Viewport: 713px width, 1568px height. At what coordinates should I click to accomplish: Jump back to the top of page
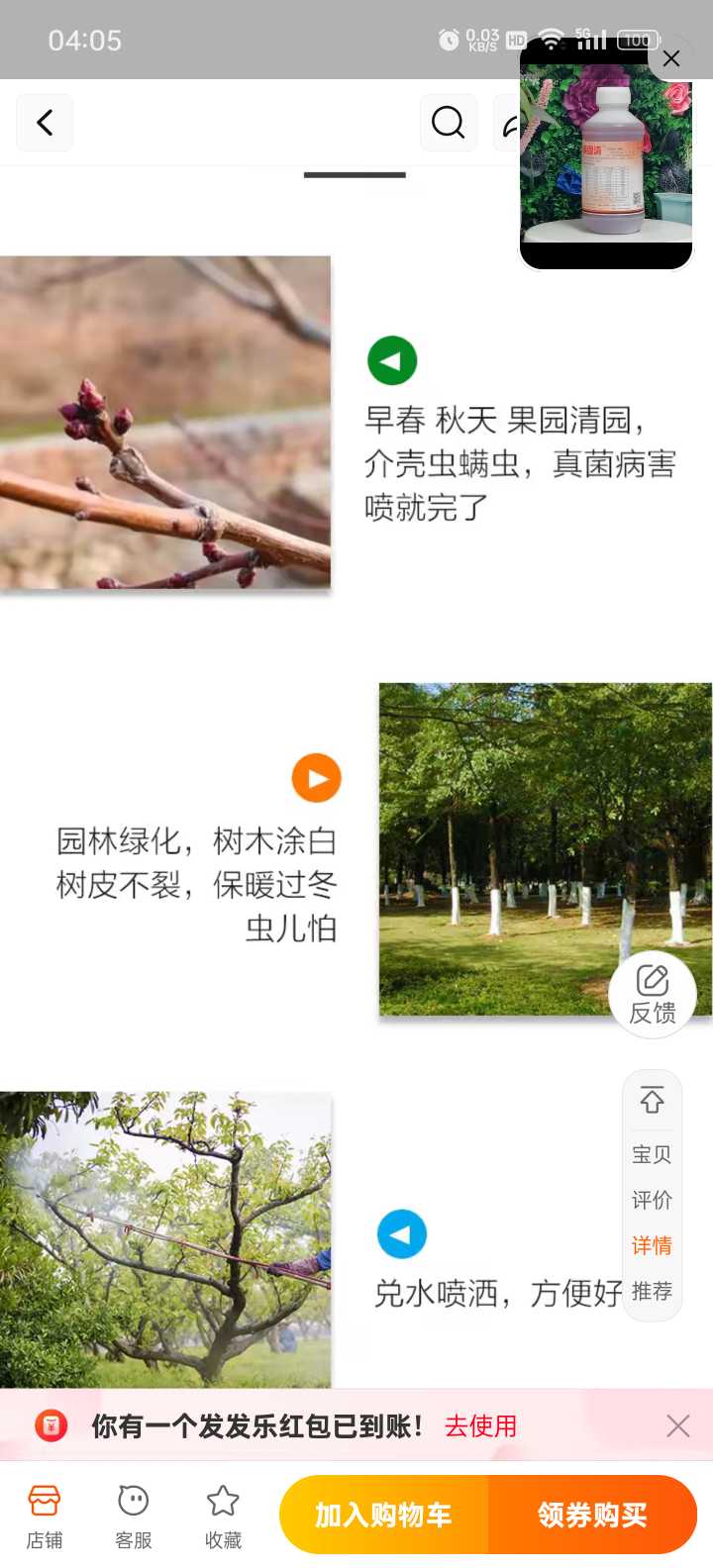[x=652, y=1101]
